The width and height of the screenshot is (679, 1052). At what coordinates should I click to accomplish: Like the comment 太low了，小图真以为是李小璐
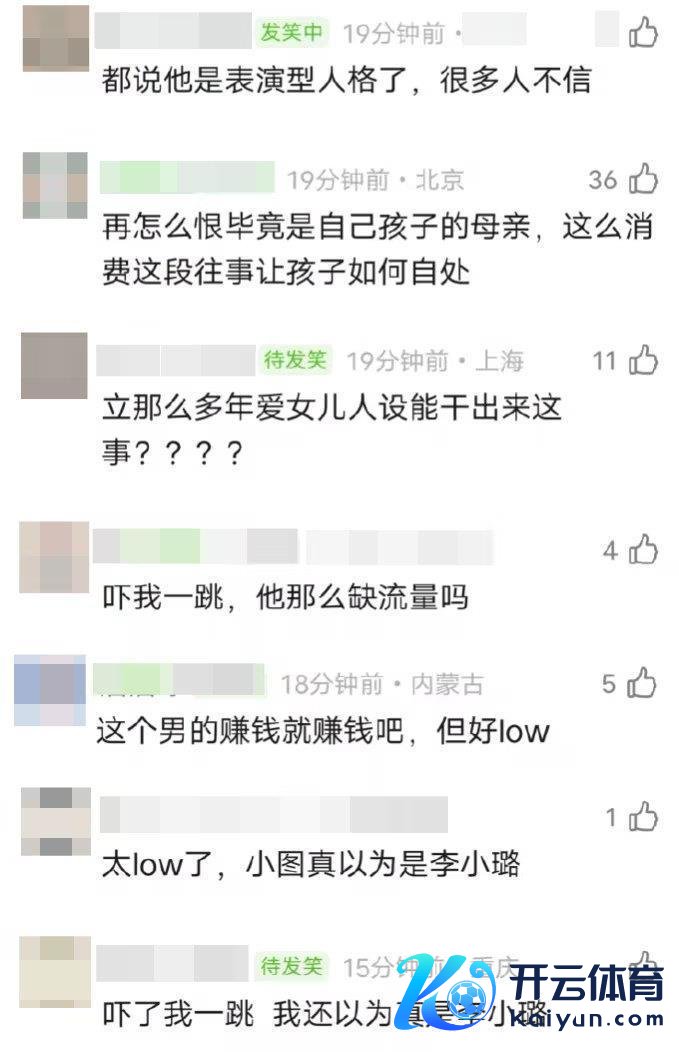coord(643,817)
